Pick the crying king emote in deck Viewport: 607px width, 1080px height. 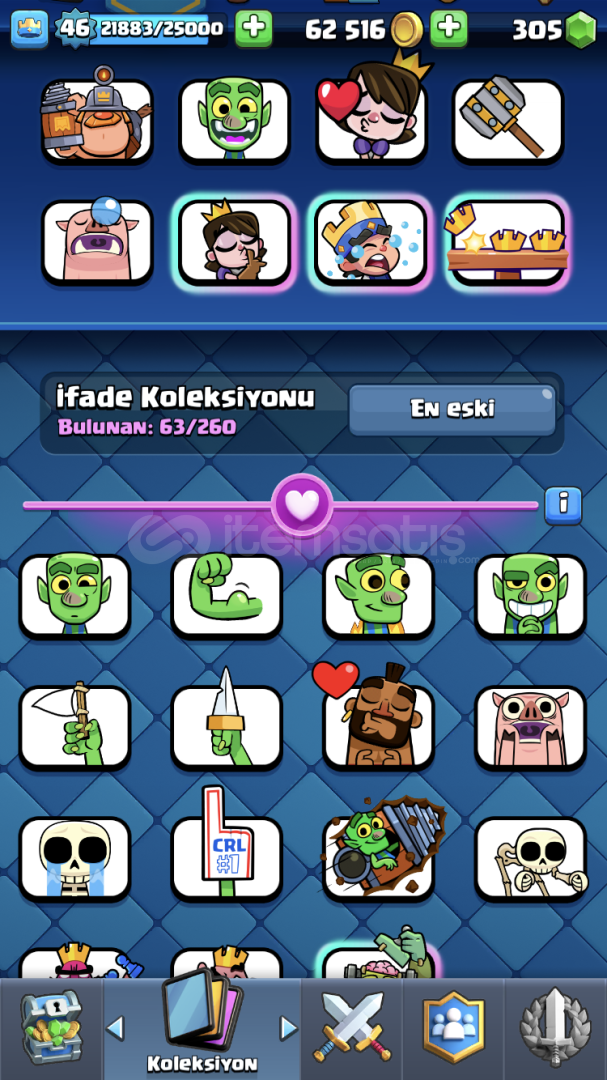pyautogui.click(x=371, y=242)
